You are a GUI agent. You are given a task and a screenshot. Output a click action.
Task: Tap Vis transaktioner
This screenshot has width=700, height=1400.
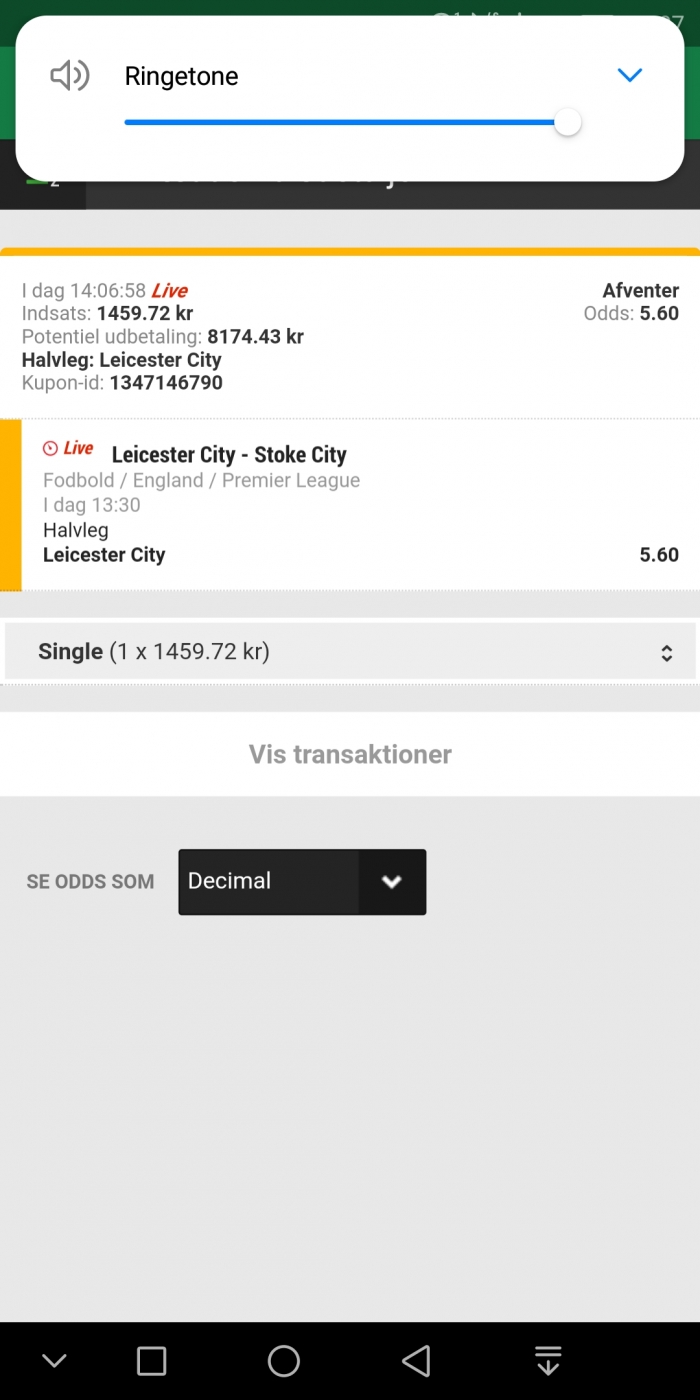click(350, 754)
